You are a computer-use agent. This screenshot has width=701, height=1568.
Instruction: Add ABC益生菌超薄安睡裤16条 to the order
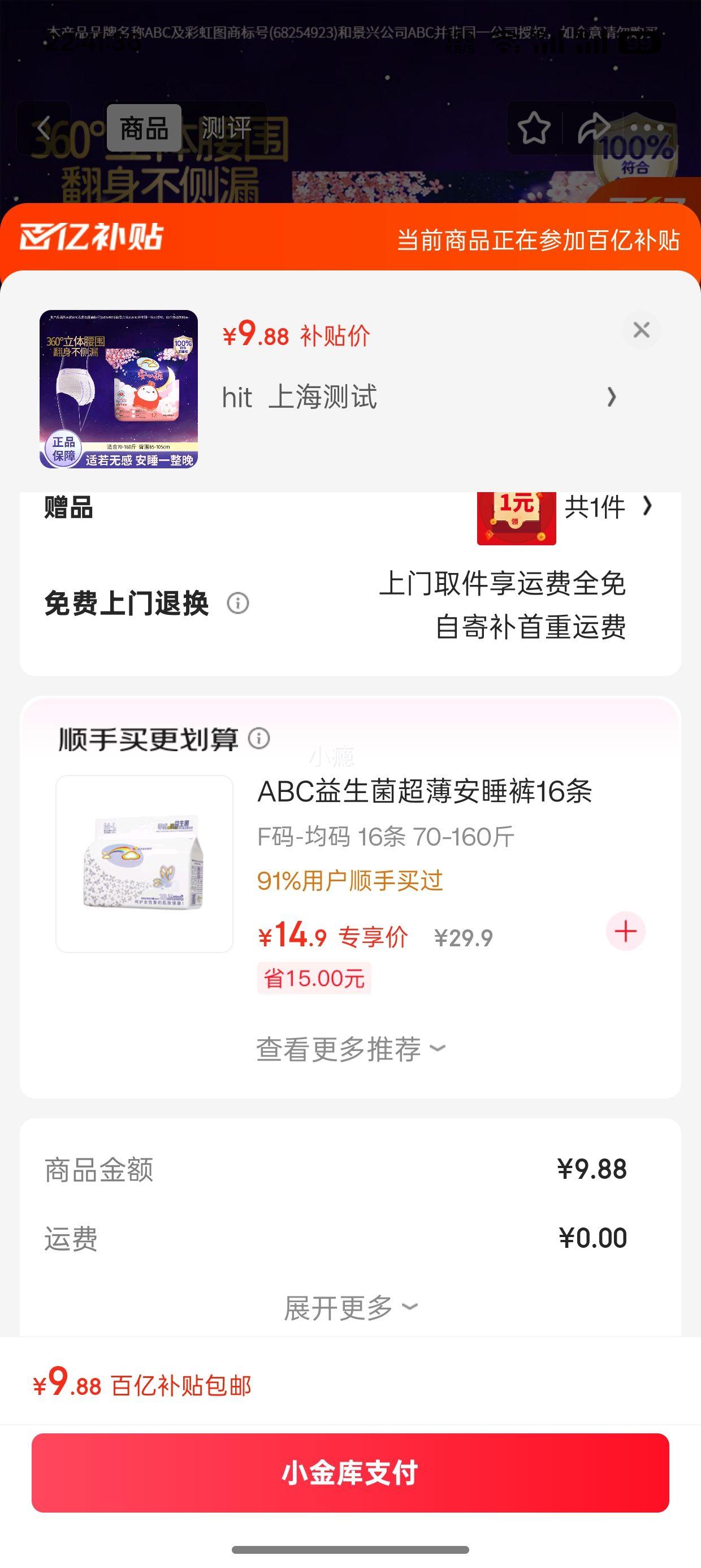coord(625,931)
